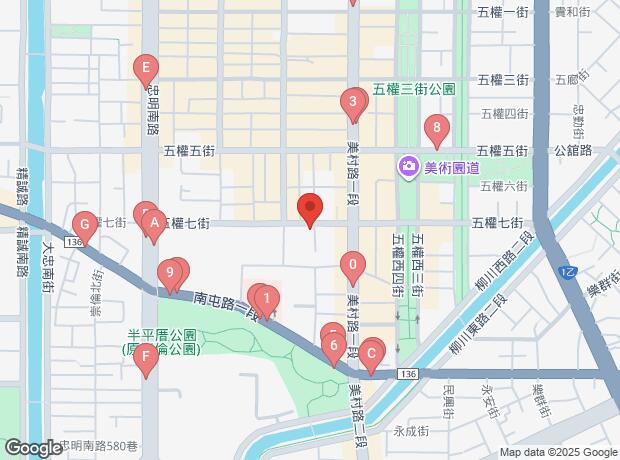Open the marker numbered 0
620x460 pixels.
[x=352, y=267]
